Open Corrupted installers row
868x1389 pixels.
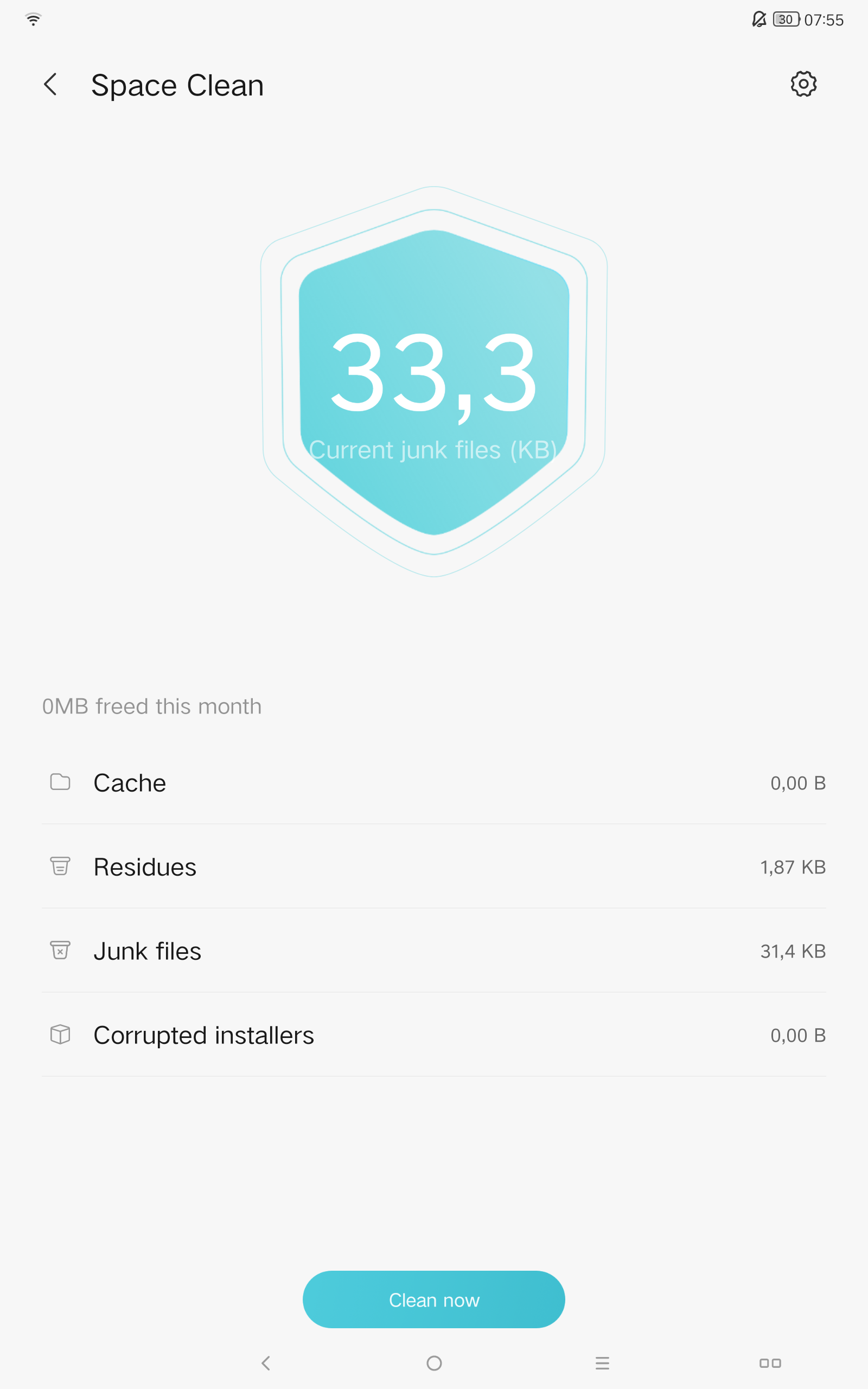[x=434, y=1034]
